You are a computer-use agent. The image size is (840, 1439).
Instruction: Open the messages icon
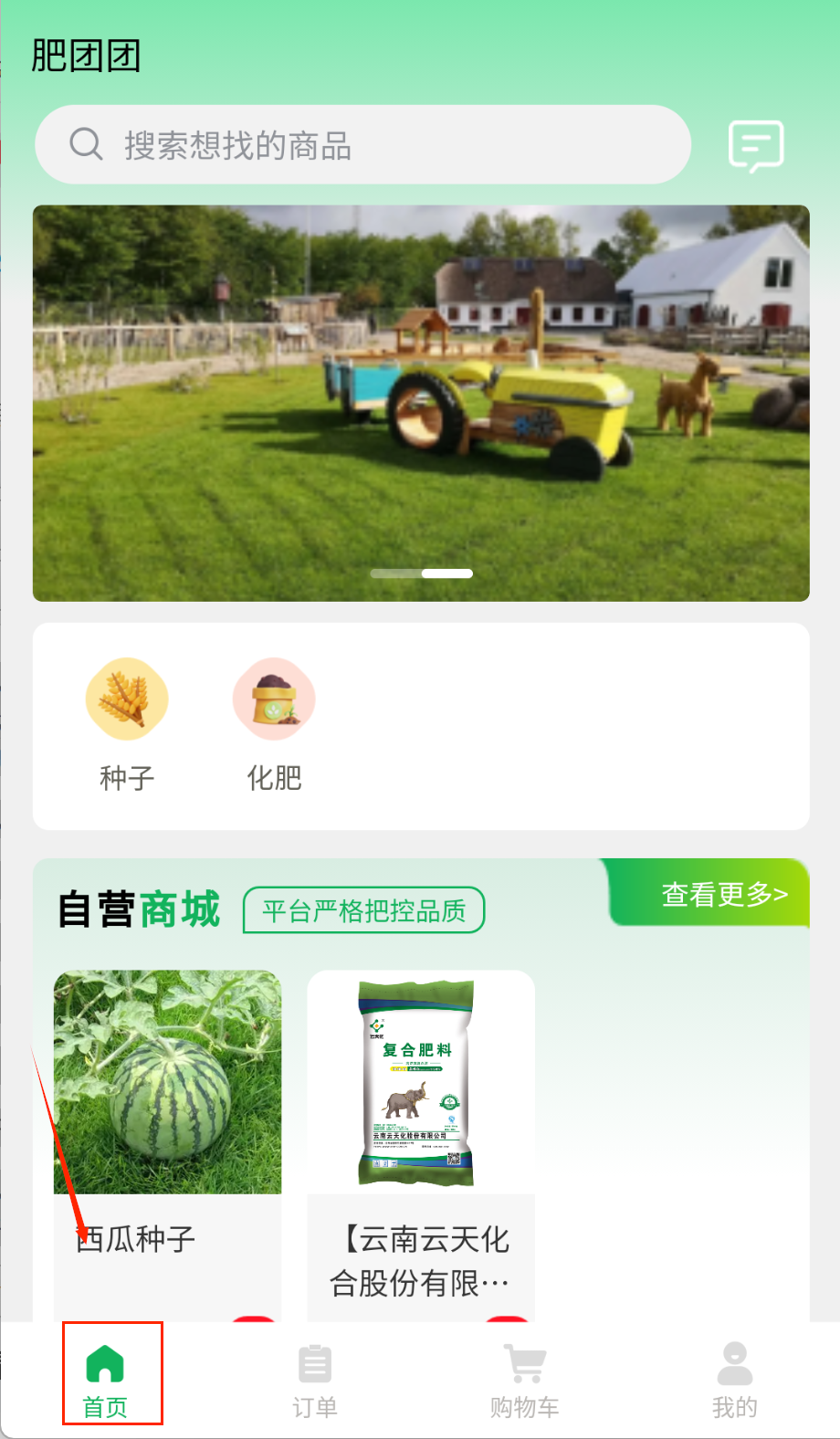tap(756, 145)
